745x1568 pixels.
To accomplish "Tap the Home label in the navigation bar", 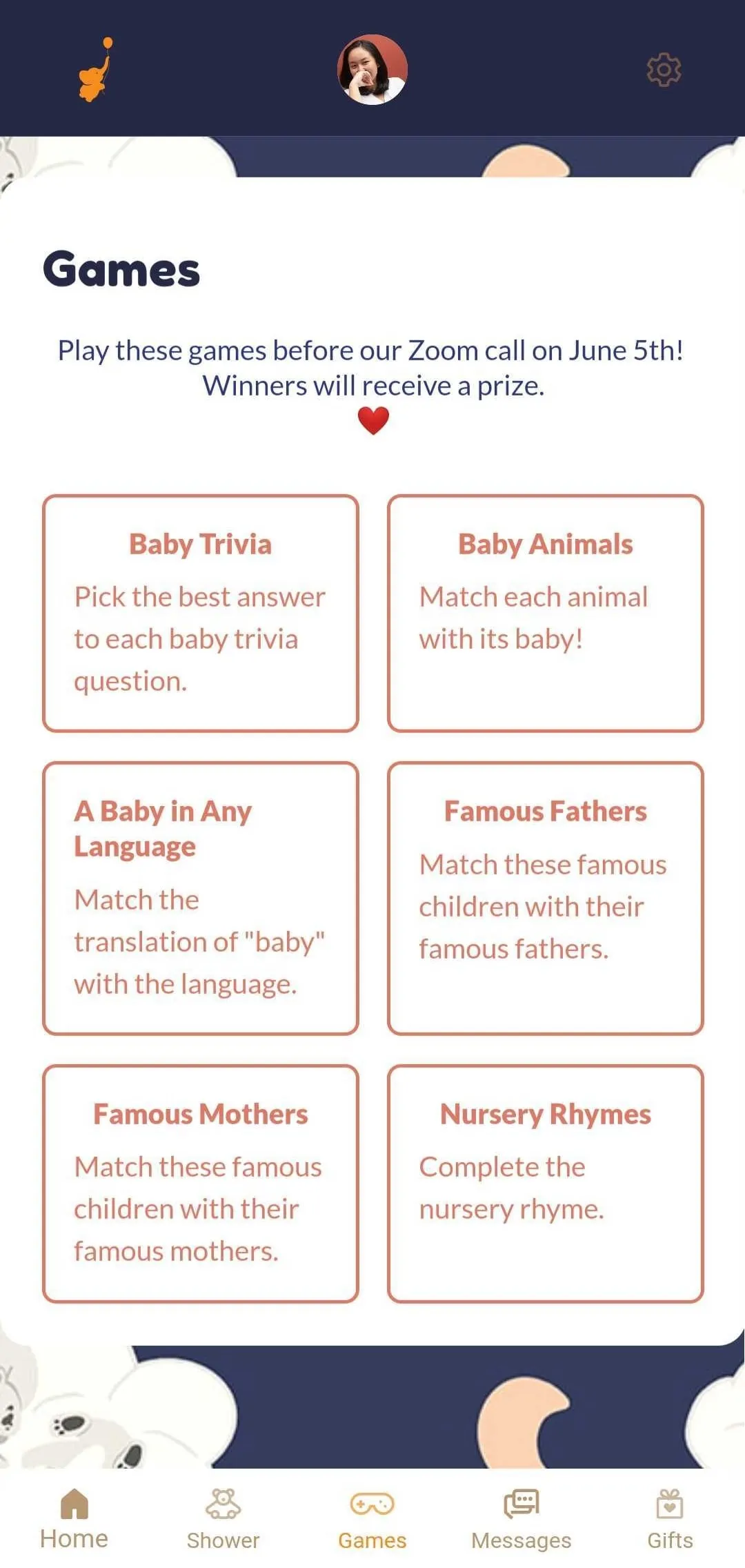I will (74, 1539).
